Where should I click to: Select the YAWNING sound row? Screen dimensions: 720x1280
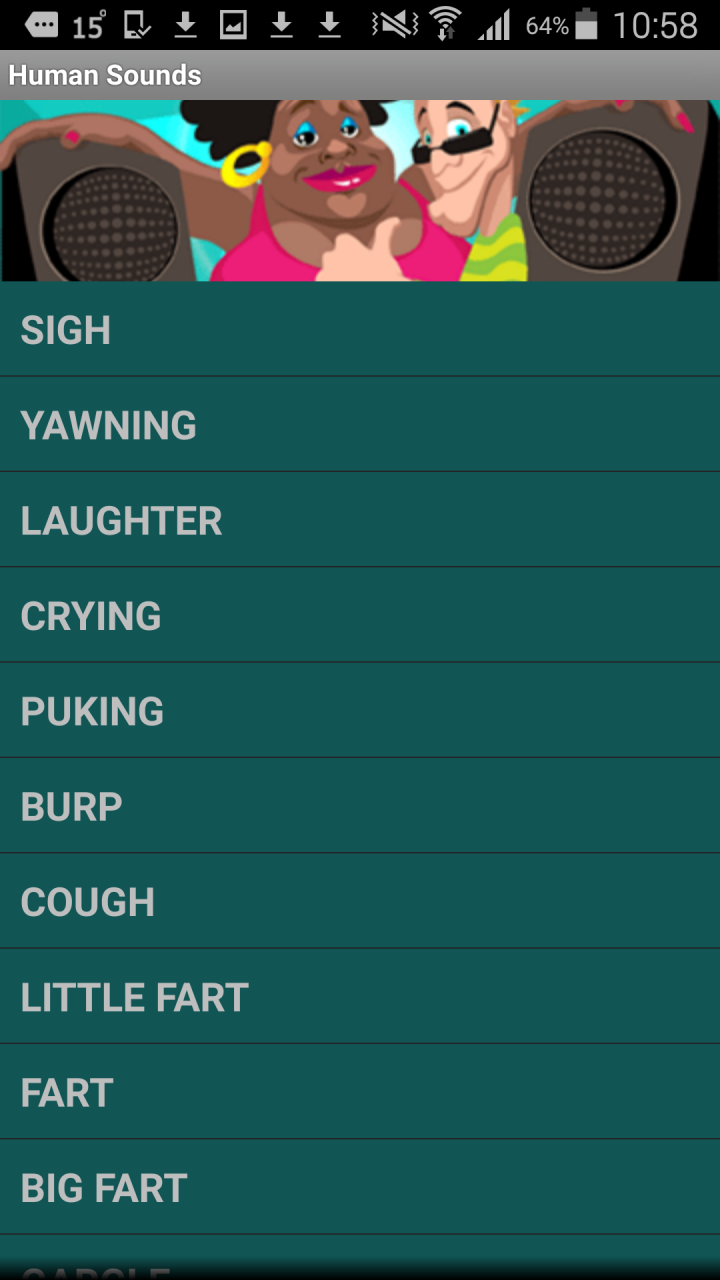[360, 424]
